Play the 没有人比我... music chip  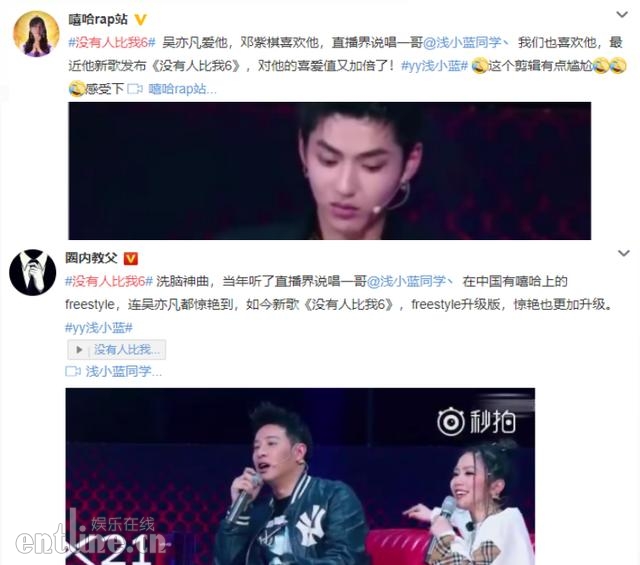click(x=116, y=349)
